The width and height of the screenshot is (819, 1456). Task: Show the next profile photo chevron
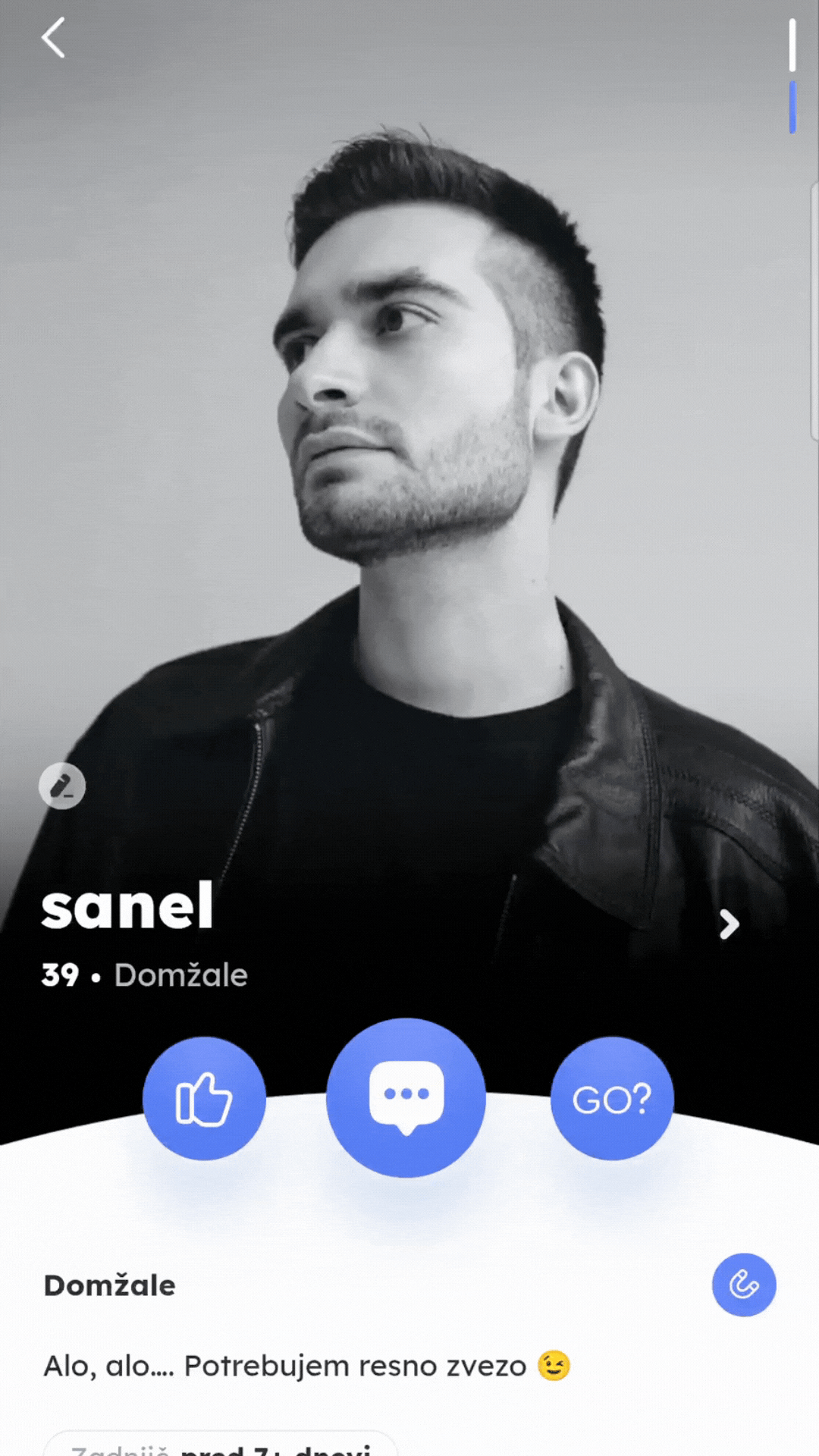click(729, 924)
